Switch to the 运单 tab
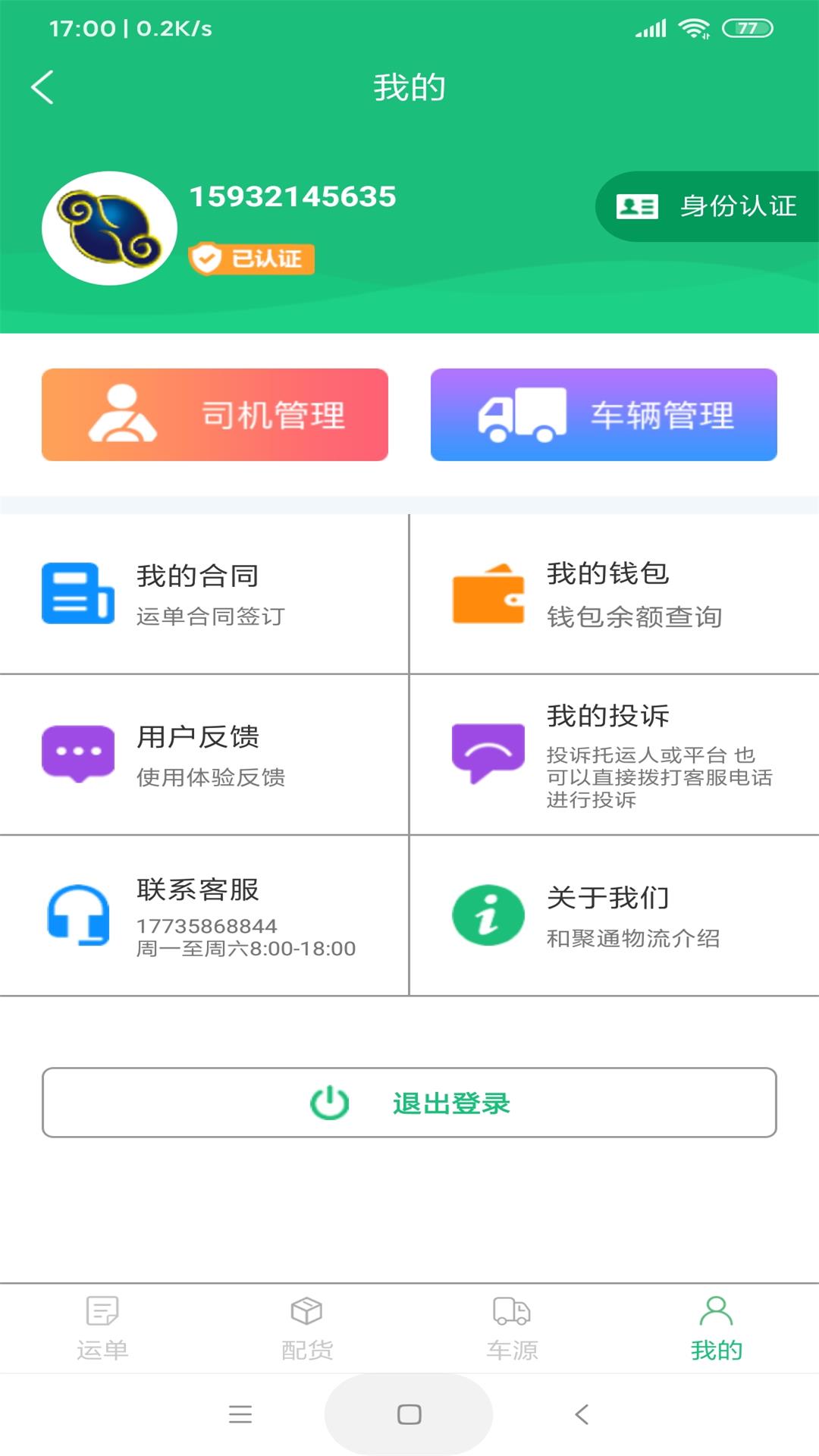Screen dimensions: 819x1456 pyautogui.click(x=102, y=1329)
